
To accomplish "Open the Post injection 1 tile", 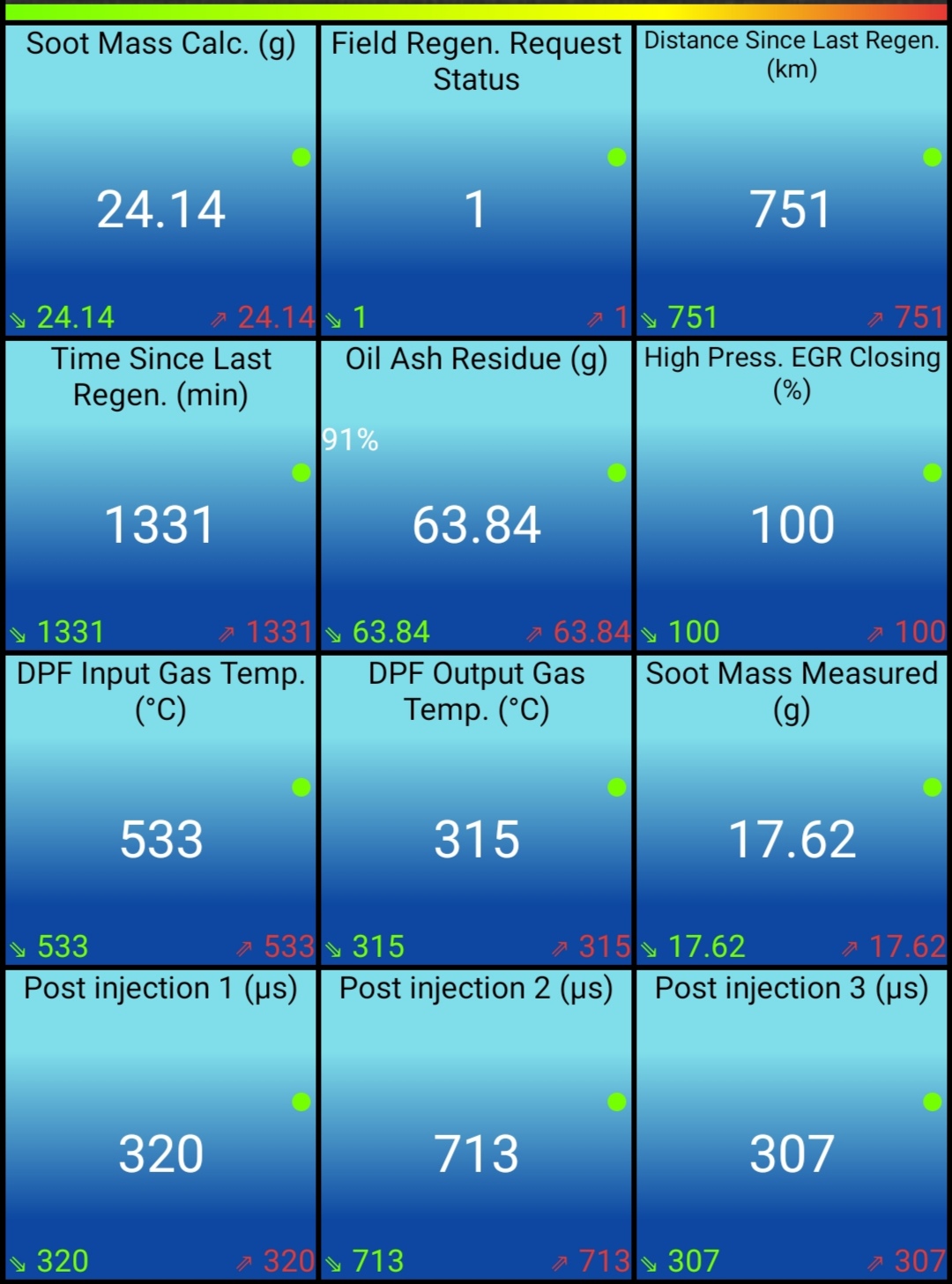I will [x=160, y=1124].
